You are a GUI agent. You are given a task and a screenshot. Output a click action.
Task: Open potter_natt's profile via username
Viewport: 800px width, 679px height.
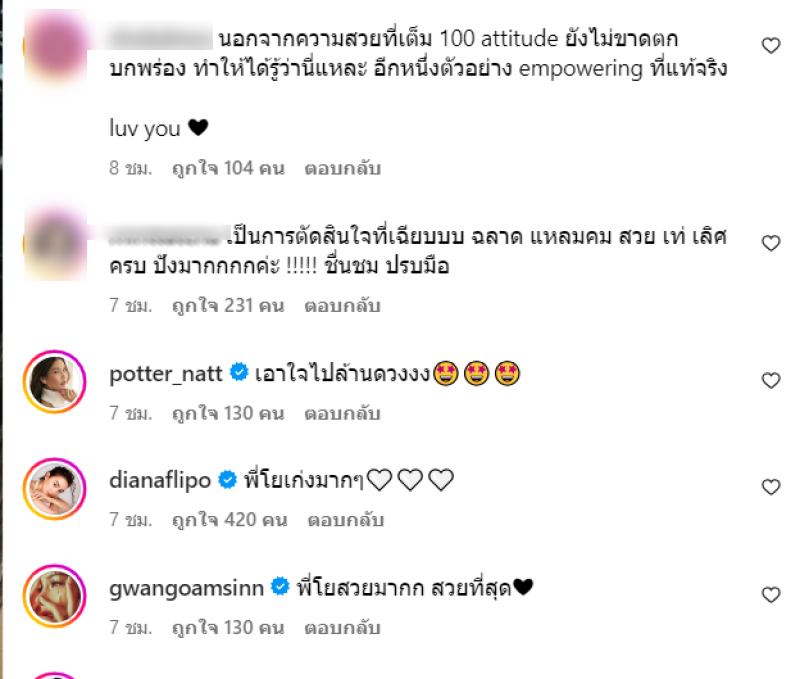(166, 374)
